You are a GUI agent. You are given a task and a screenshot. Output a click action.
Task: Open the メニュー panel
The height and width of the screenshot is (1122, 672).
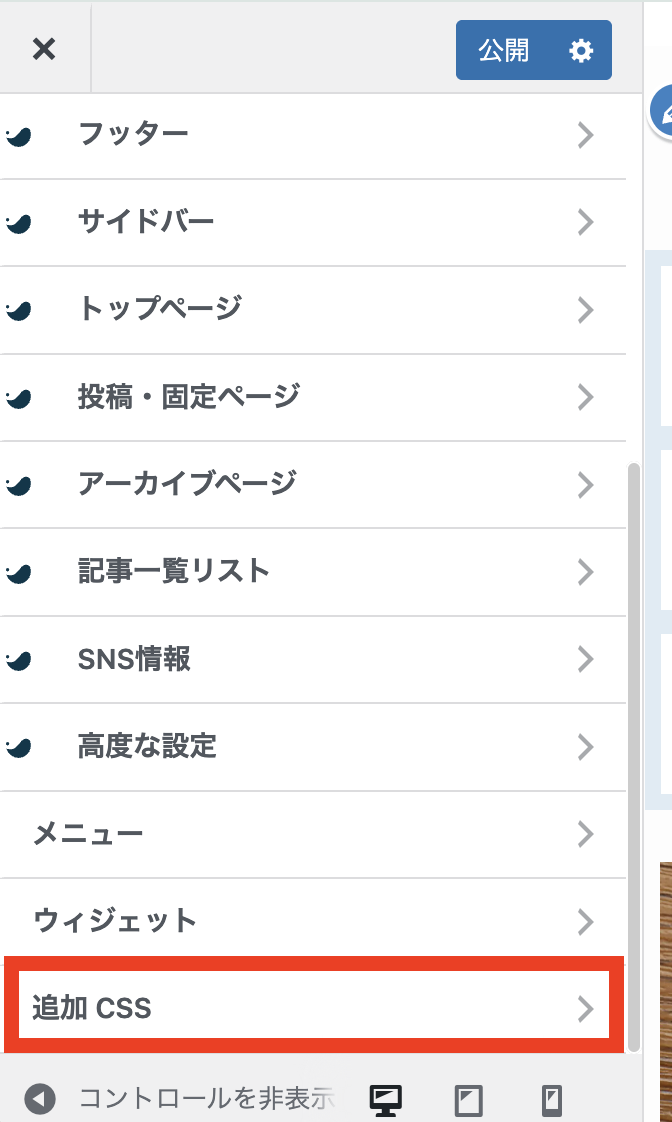[310, 834]
